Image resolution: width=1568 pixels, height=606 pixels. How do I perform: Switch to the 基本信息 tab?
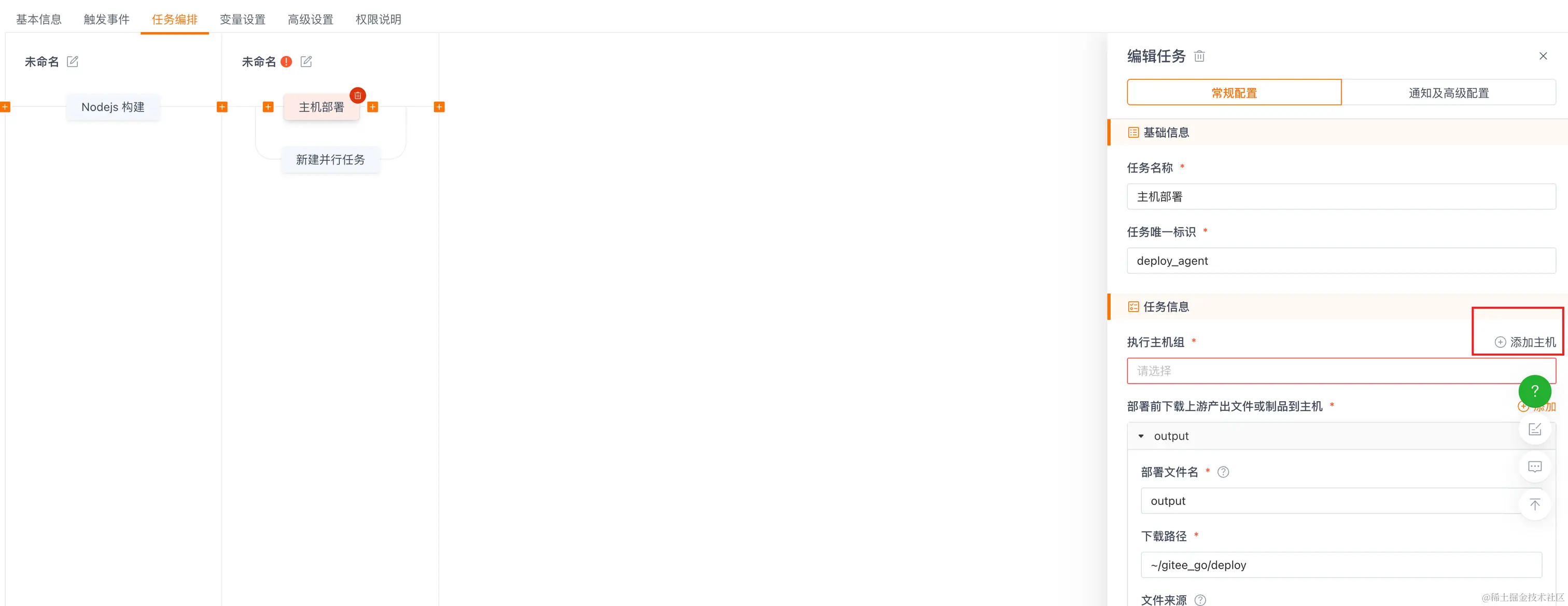(38, 20)
